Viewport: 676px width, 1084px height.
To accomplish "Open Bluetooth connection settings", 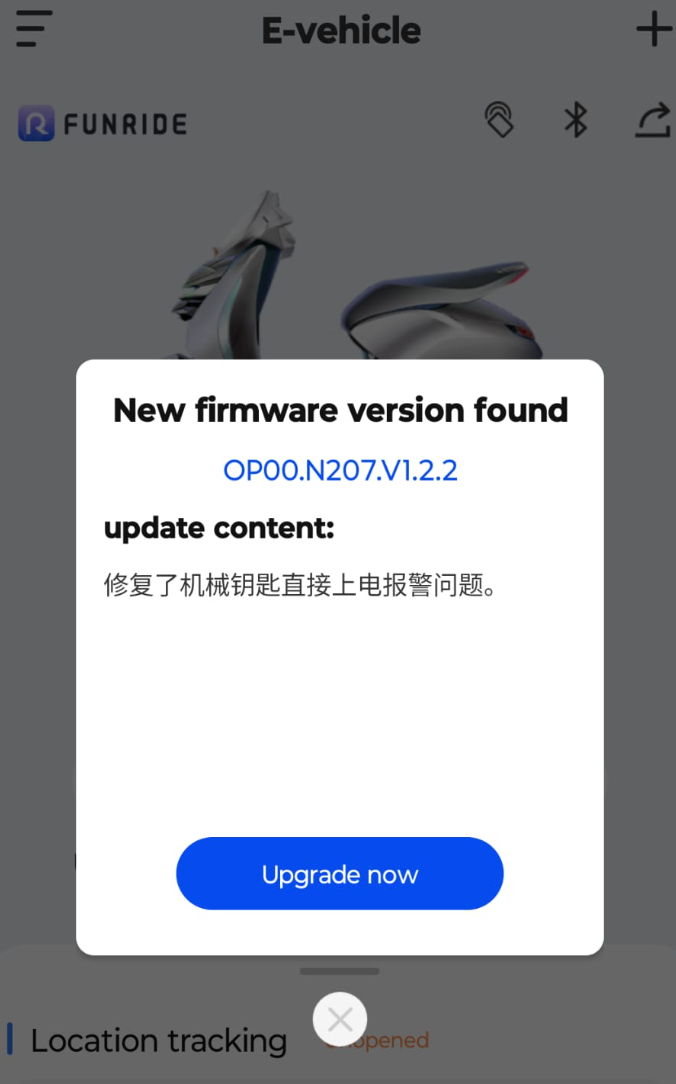I will [575, 121].
